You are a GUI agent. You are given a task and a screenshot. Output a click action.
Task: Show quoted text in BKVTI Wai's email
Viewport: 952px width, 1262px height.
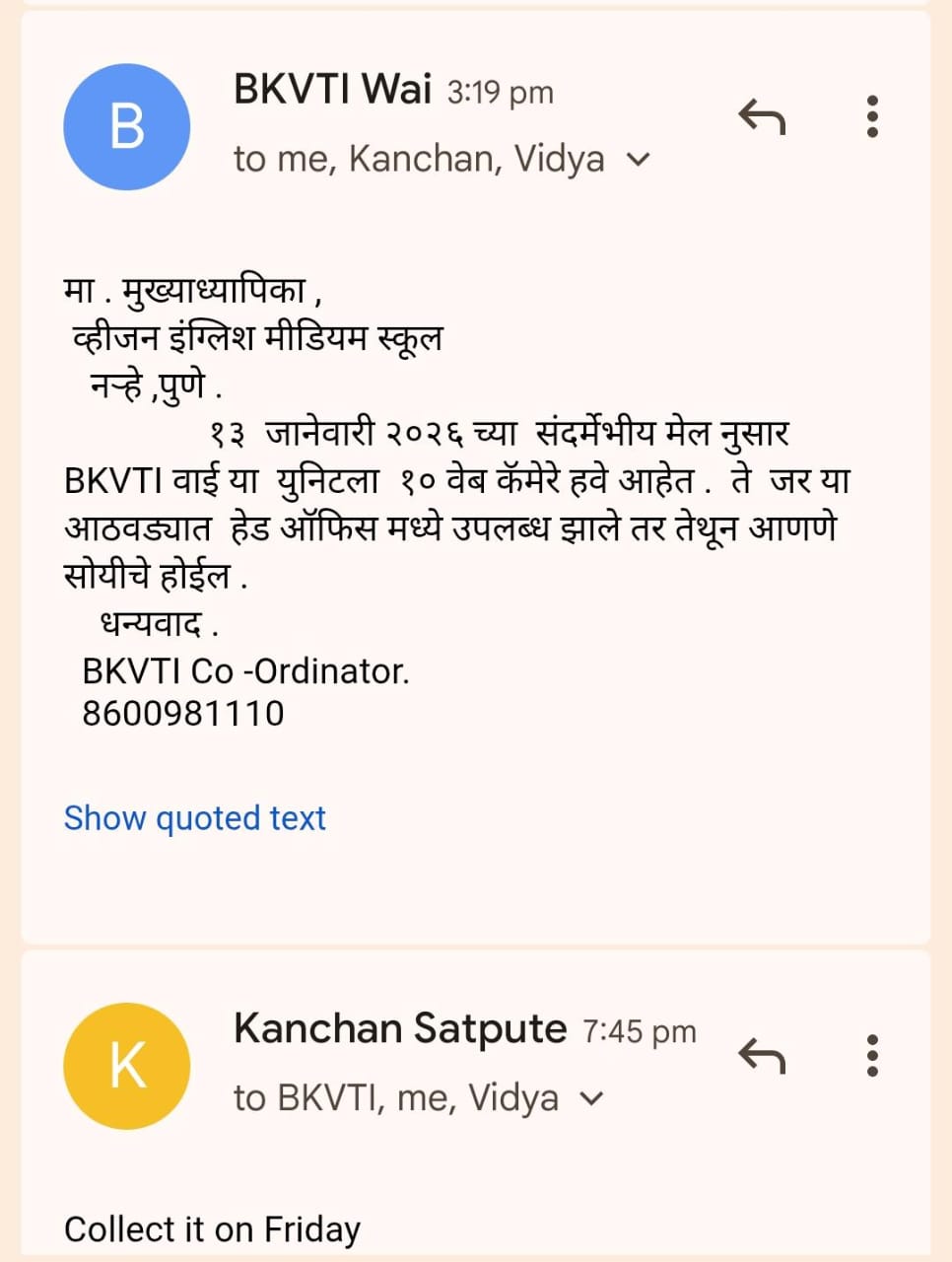[194, 818]
